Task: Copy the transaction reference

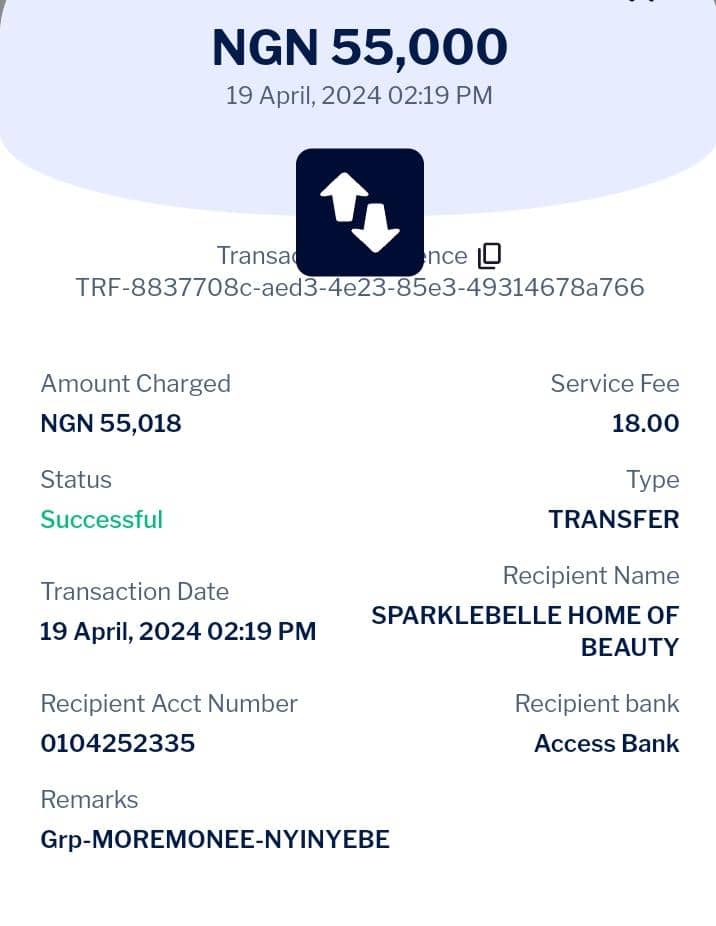Action: (x=489, y=256)
